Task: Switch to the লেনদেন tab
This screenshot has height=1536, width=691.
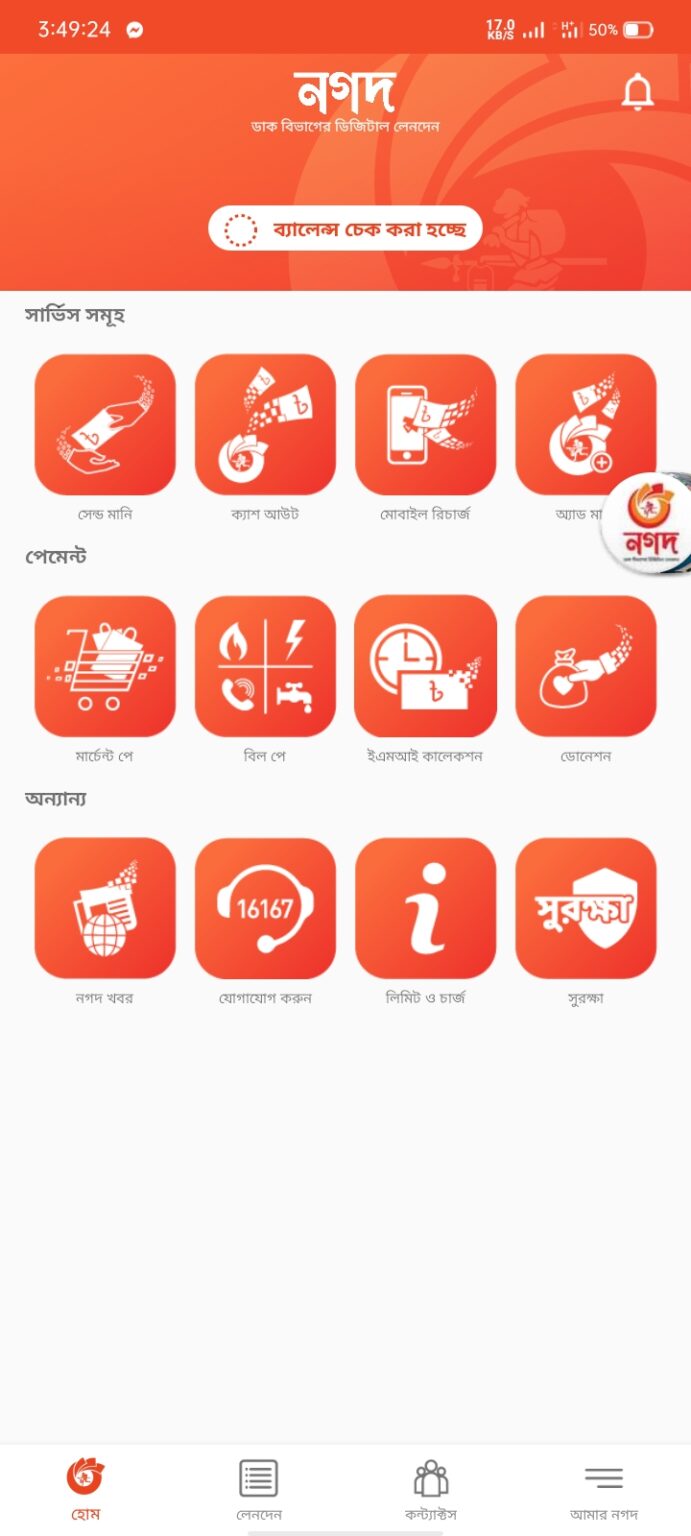Action: (259, 1488)
